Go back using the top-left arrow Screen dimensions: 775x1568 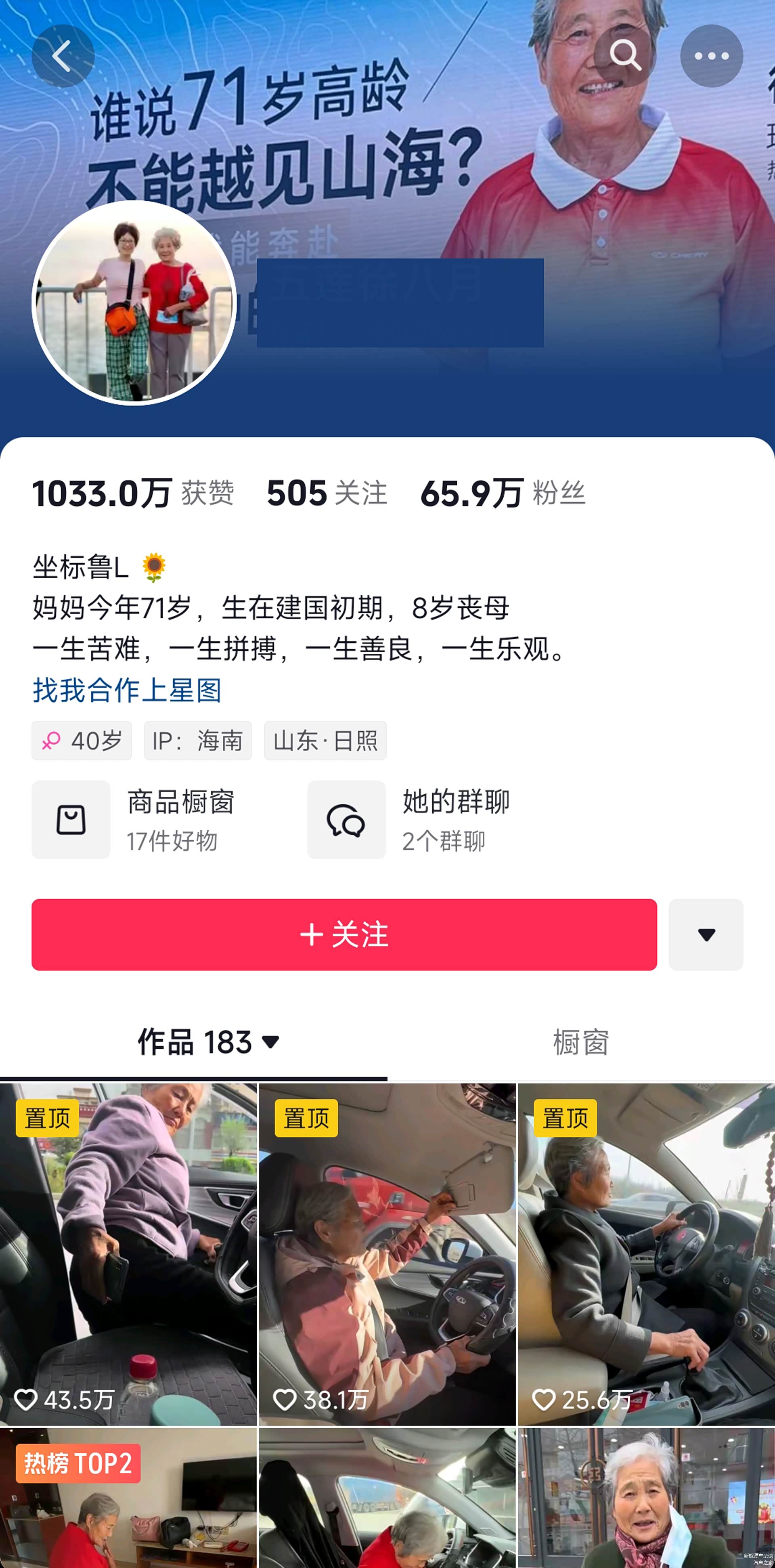click(63, 56)
